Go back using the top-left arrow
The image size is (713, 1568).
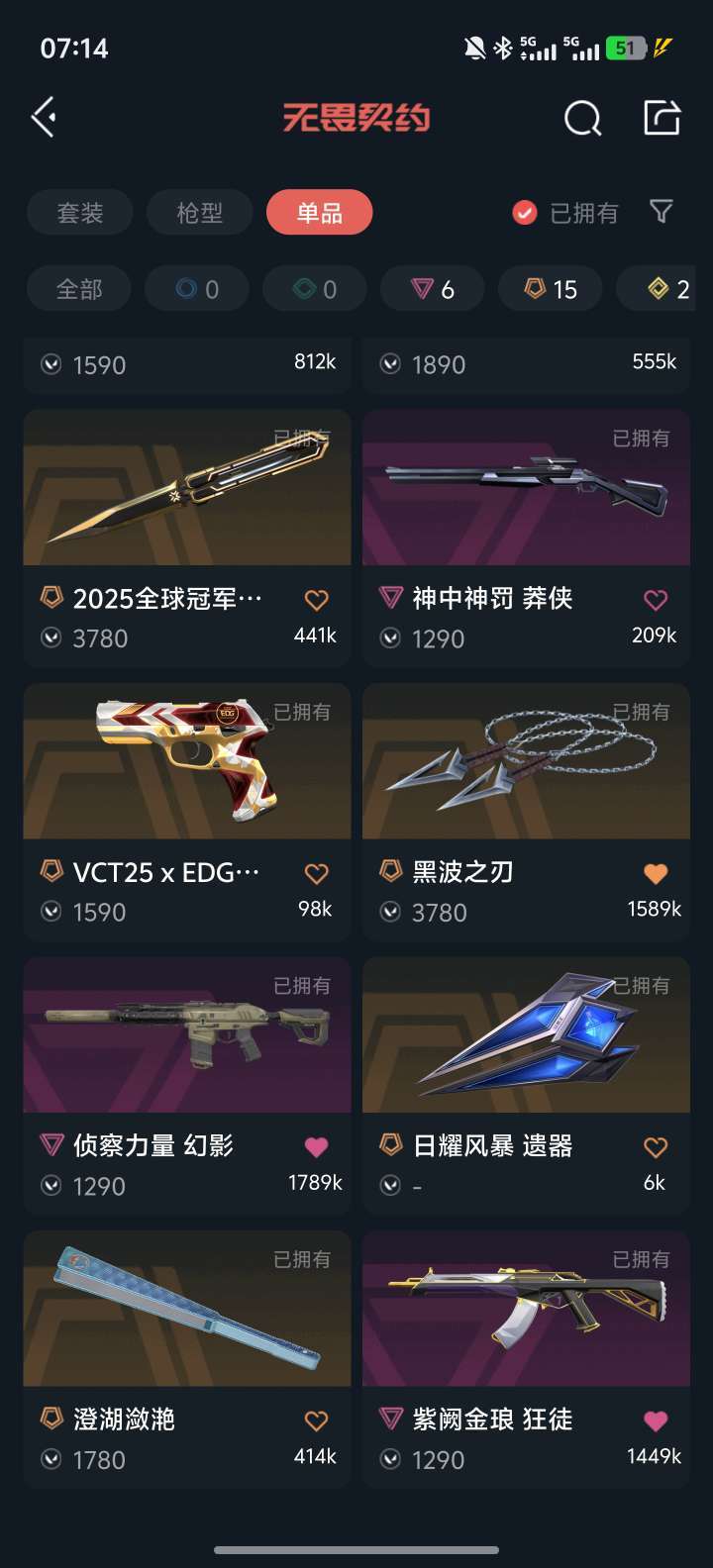coord(44,118)
